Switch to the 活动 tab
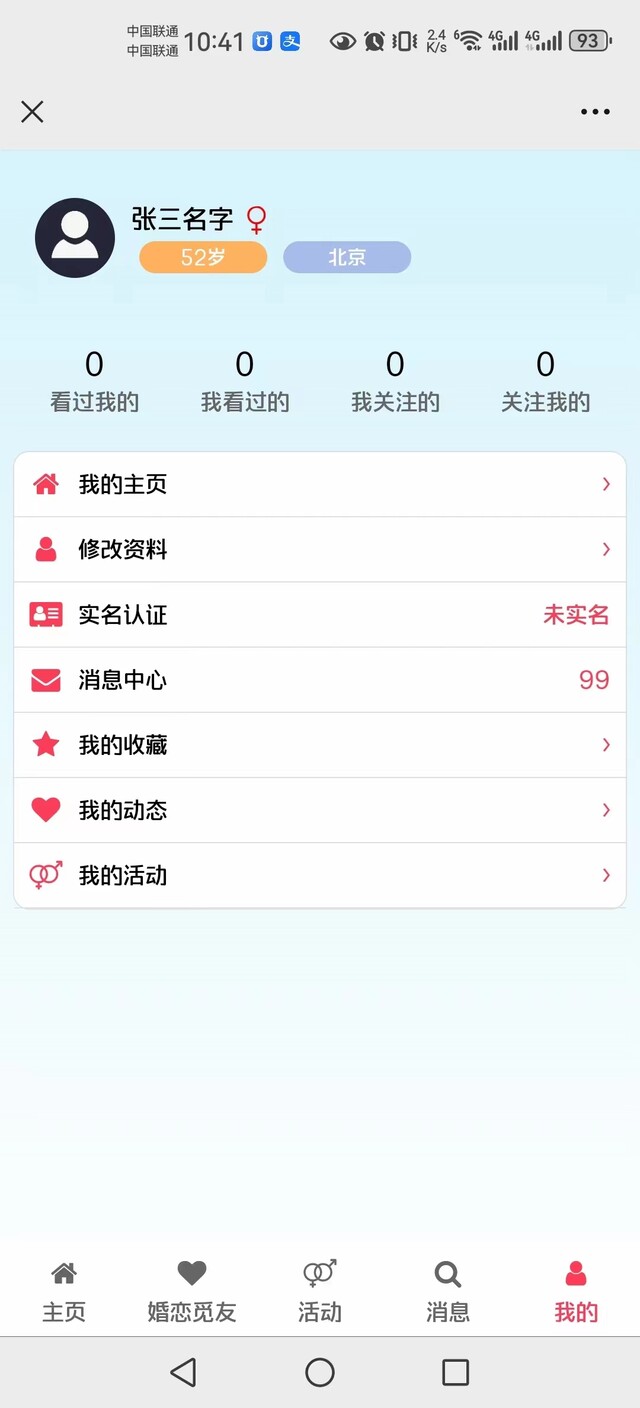 point(320,1291)
